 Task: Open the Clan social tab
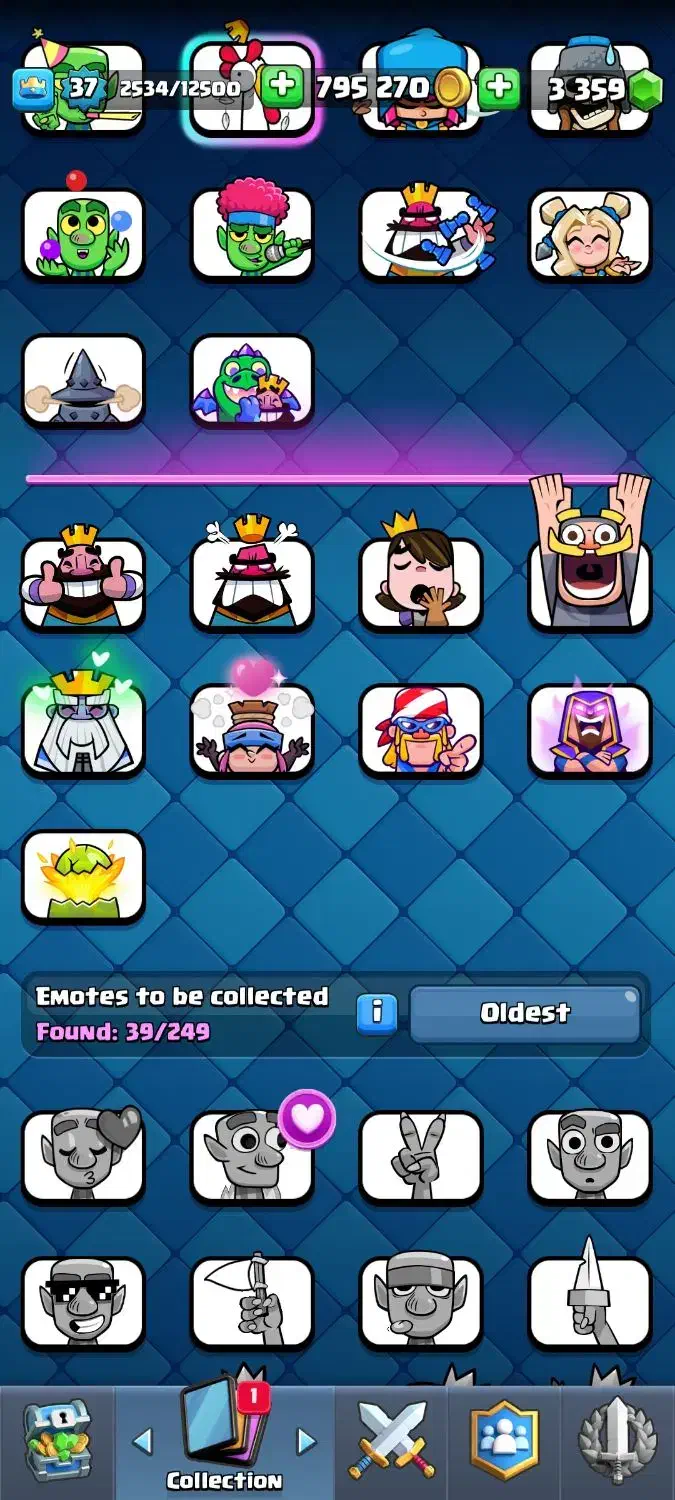click(x=504, y=1441)
